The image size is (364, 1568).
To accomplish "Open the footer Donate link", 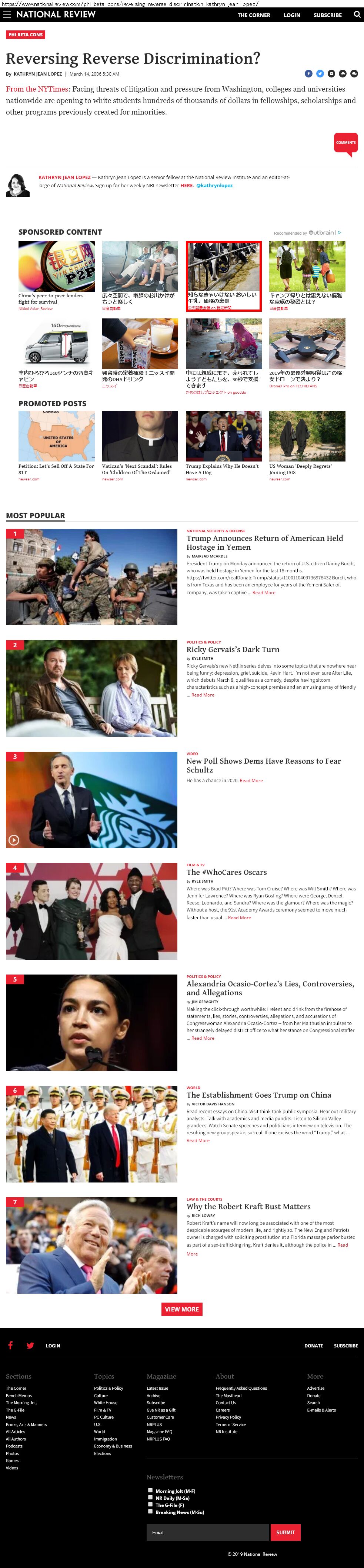I will click(314, 1346).
